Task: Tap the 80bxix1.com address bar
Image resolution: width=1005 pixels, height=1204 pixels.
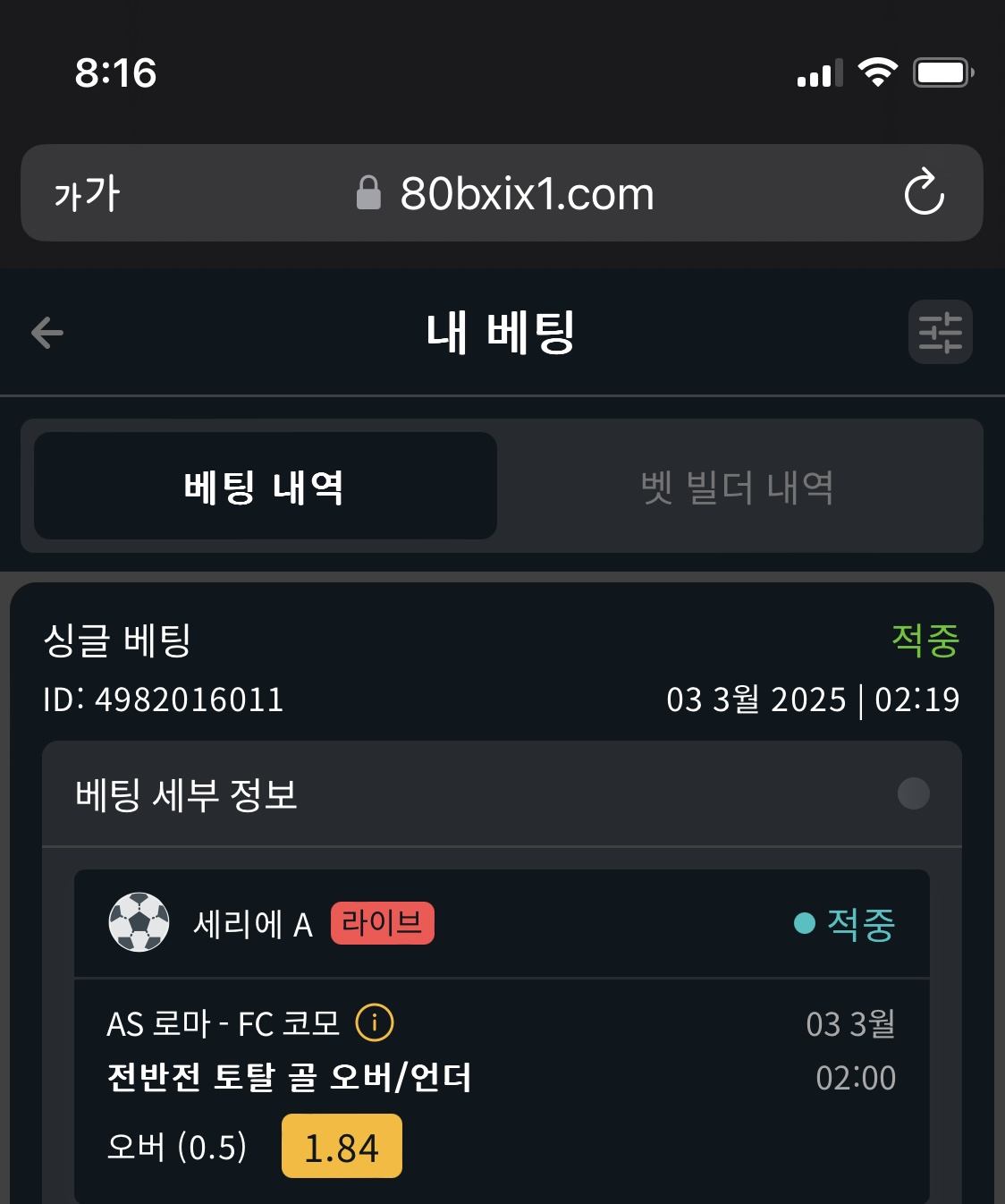Action: pos(526,194)
